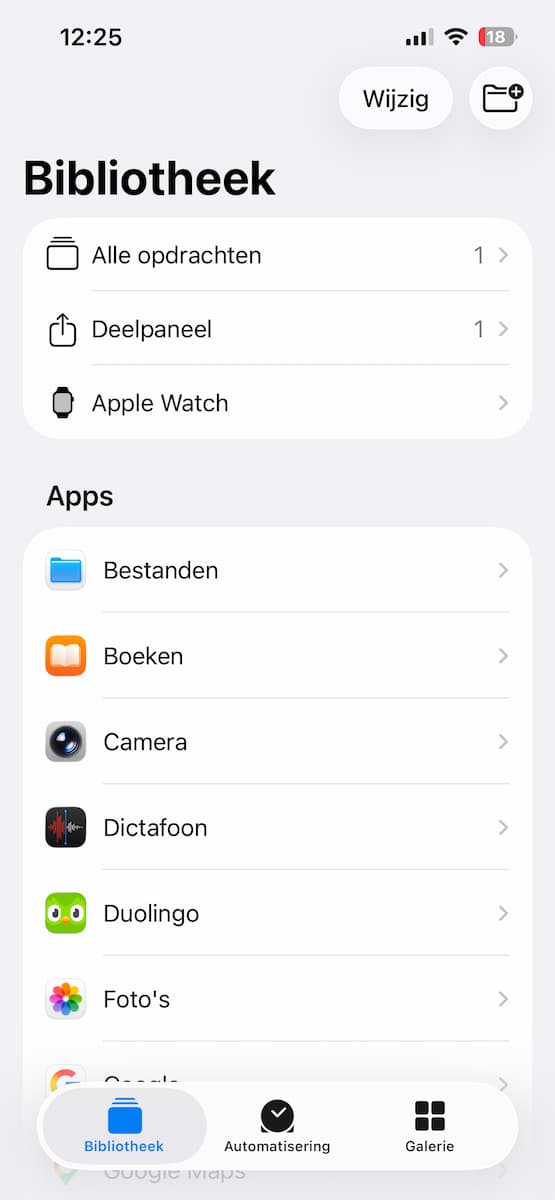555x1200 pixels.
Task: Open Alle opdrachten
Action: click(x=277, y=255)
